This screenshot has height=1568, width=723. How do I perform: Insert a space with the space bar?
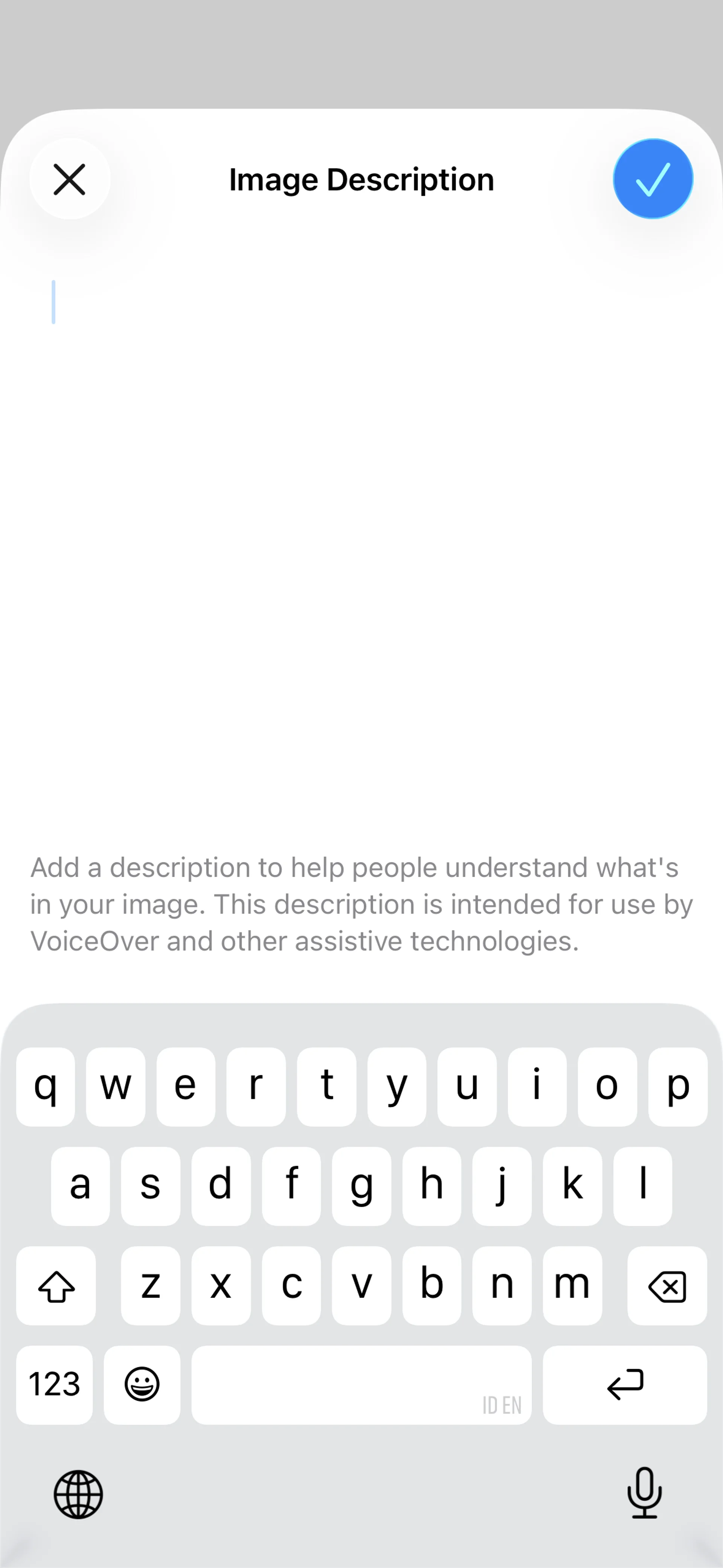point(361,1385)
